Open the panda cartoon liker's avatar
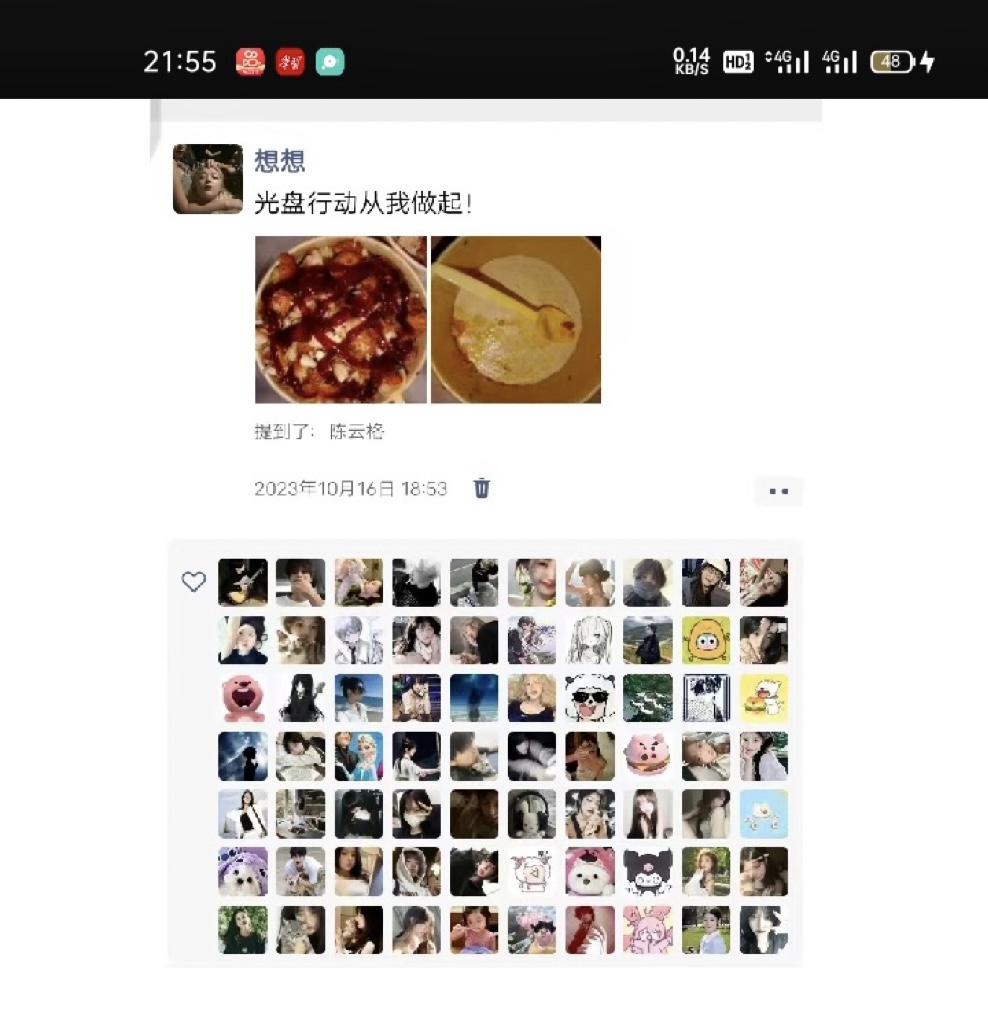The height and width of the screenshot is (1024, 988). 590,698
